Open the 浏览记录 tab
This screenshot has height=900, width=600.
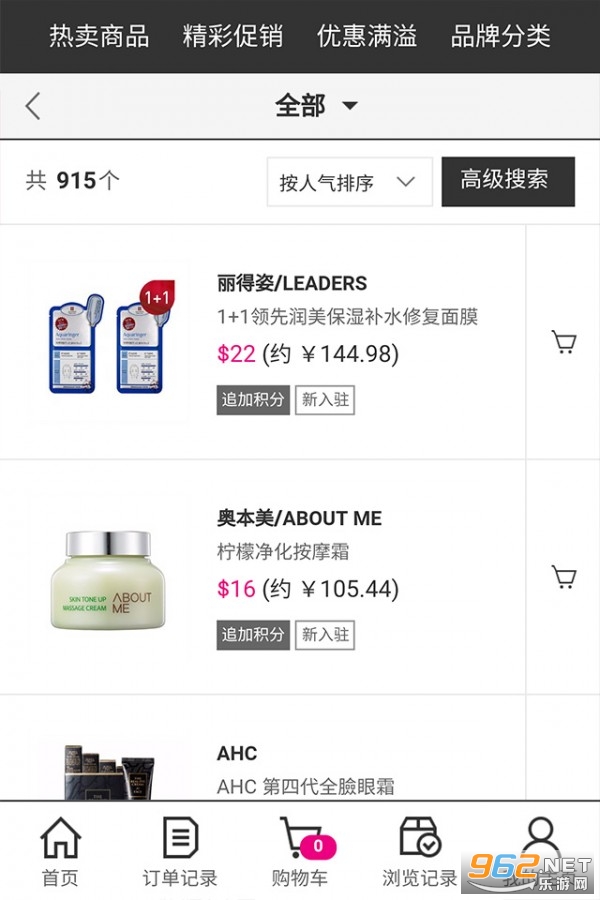point(420,852)
